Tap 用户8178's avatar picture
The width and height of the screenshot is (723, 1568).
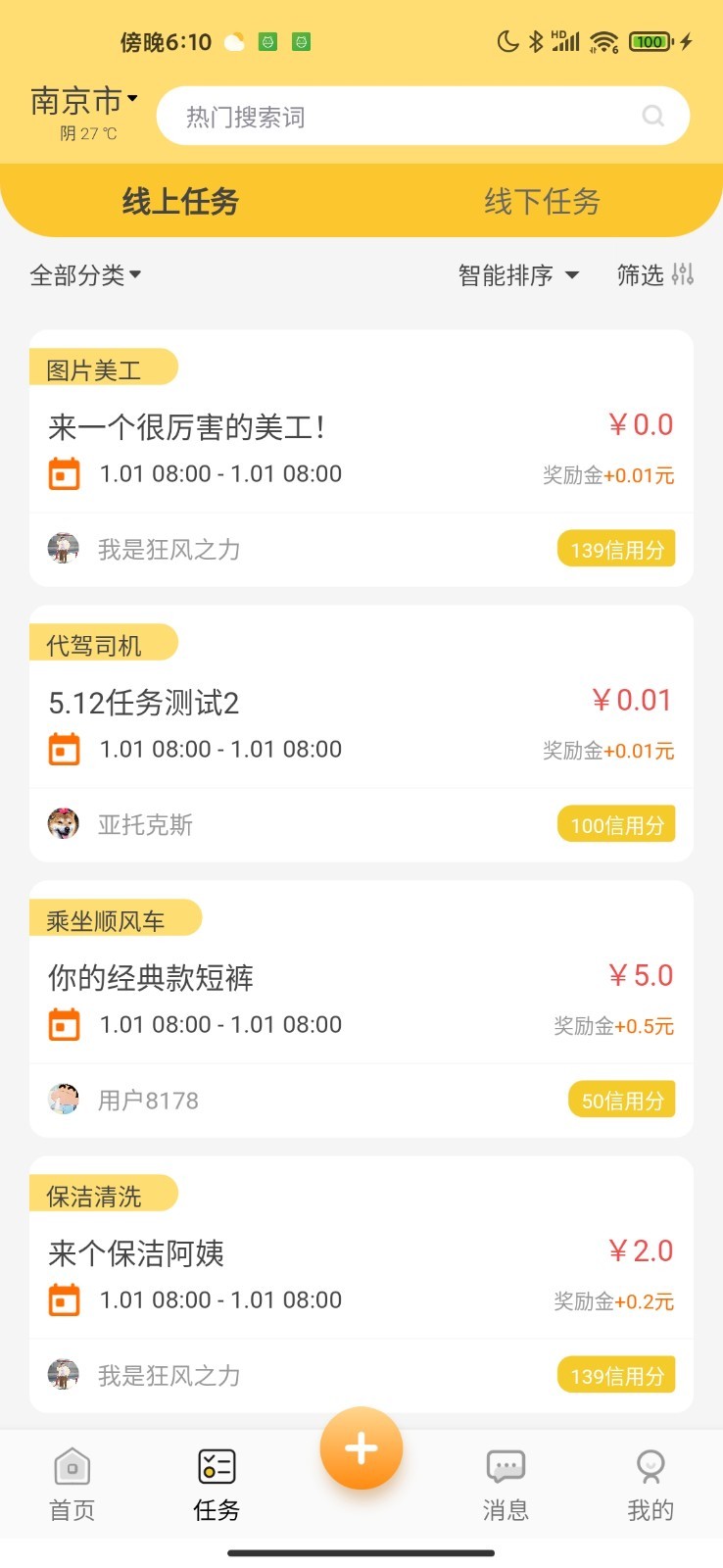point(63,1099)
